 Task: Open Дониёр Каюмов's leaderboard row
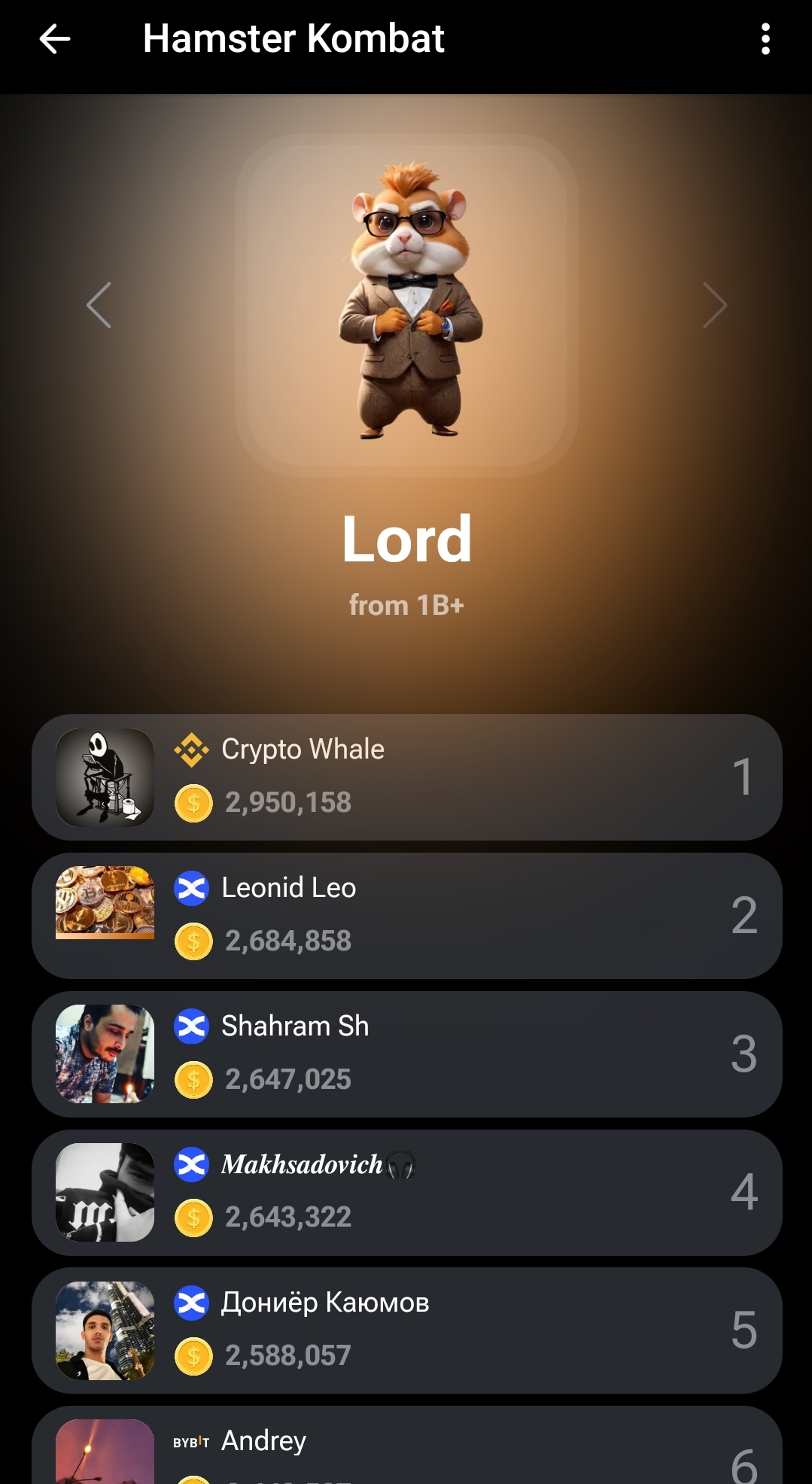coord(406,1330)
